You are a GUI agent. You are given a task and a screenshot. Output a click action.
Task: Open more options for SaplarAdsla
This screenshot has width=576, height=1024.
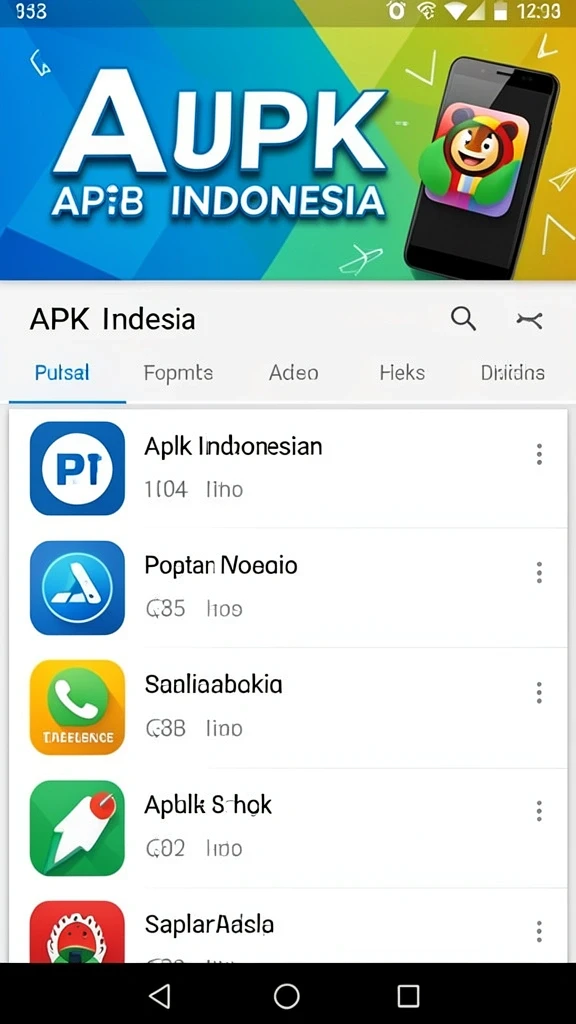(539, 931)
